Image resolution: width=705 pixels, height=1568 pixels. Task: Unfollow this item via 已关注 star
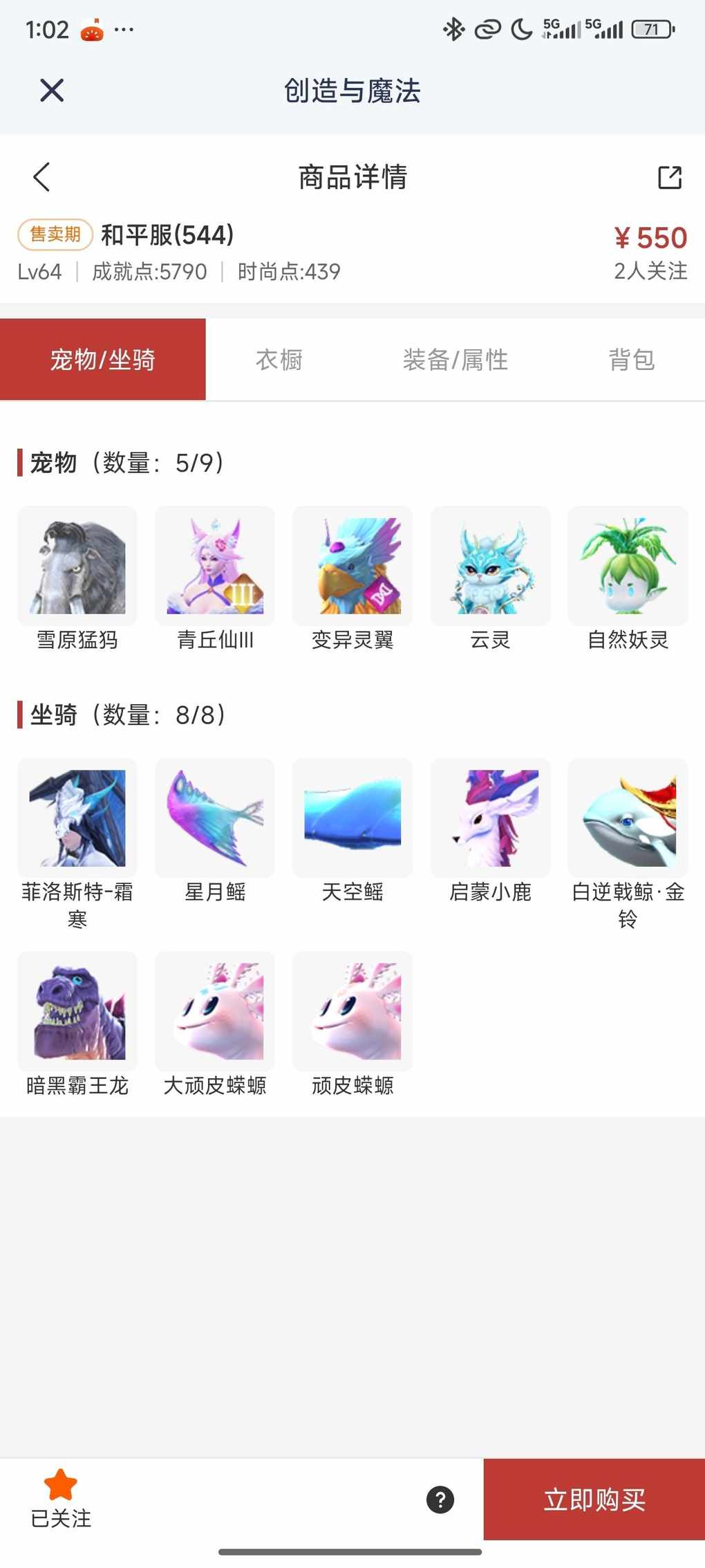point(61,1498)
